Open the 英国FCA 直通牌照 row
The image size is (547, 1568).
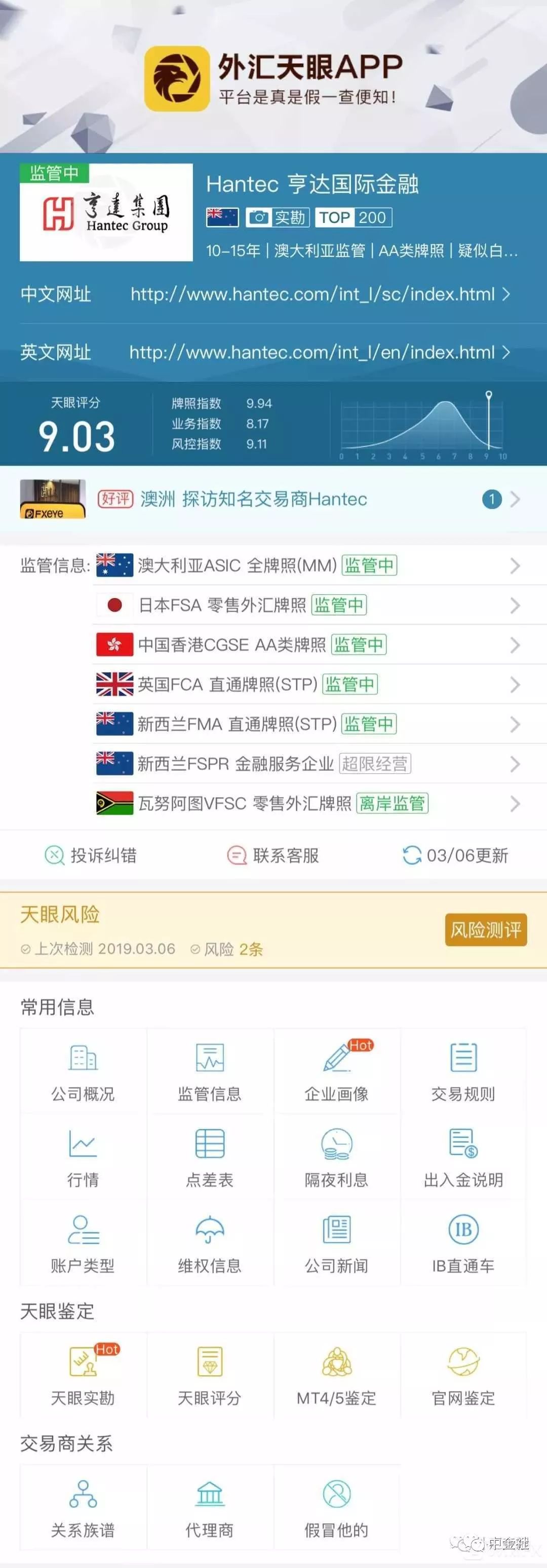click(x=320, y=684)
